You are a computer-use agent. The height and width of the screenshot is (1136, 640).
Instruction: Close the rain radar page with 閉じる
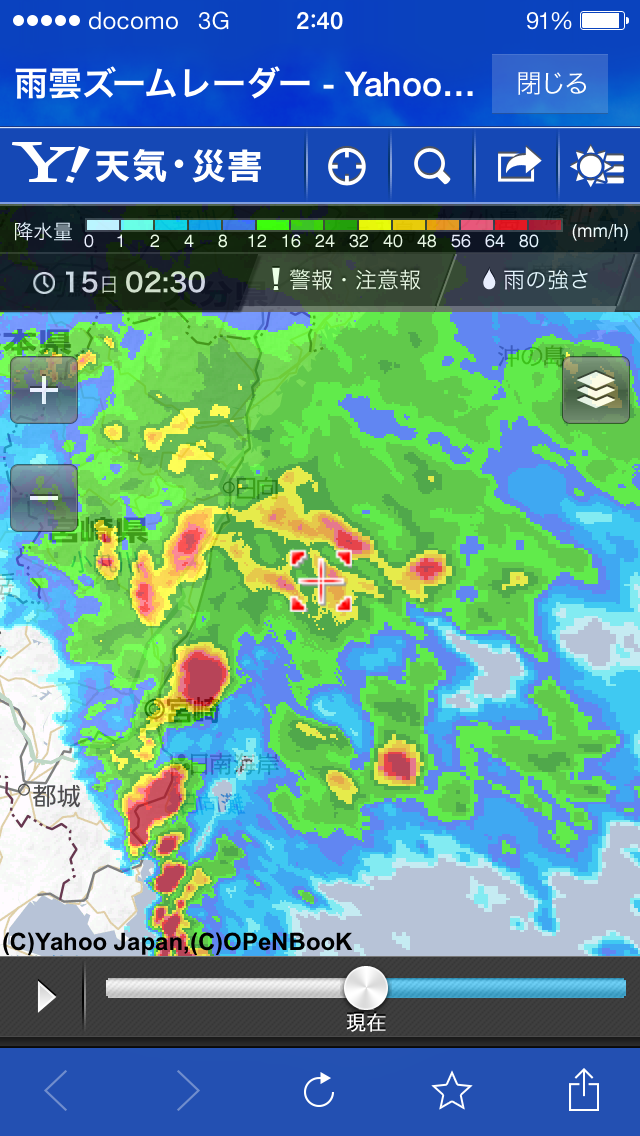point(551,83)
